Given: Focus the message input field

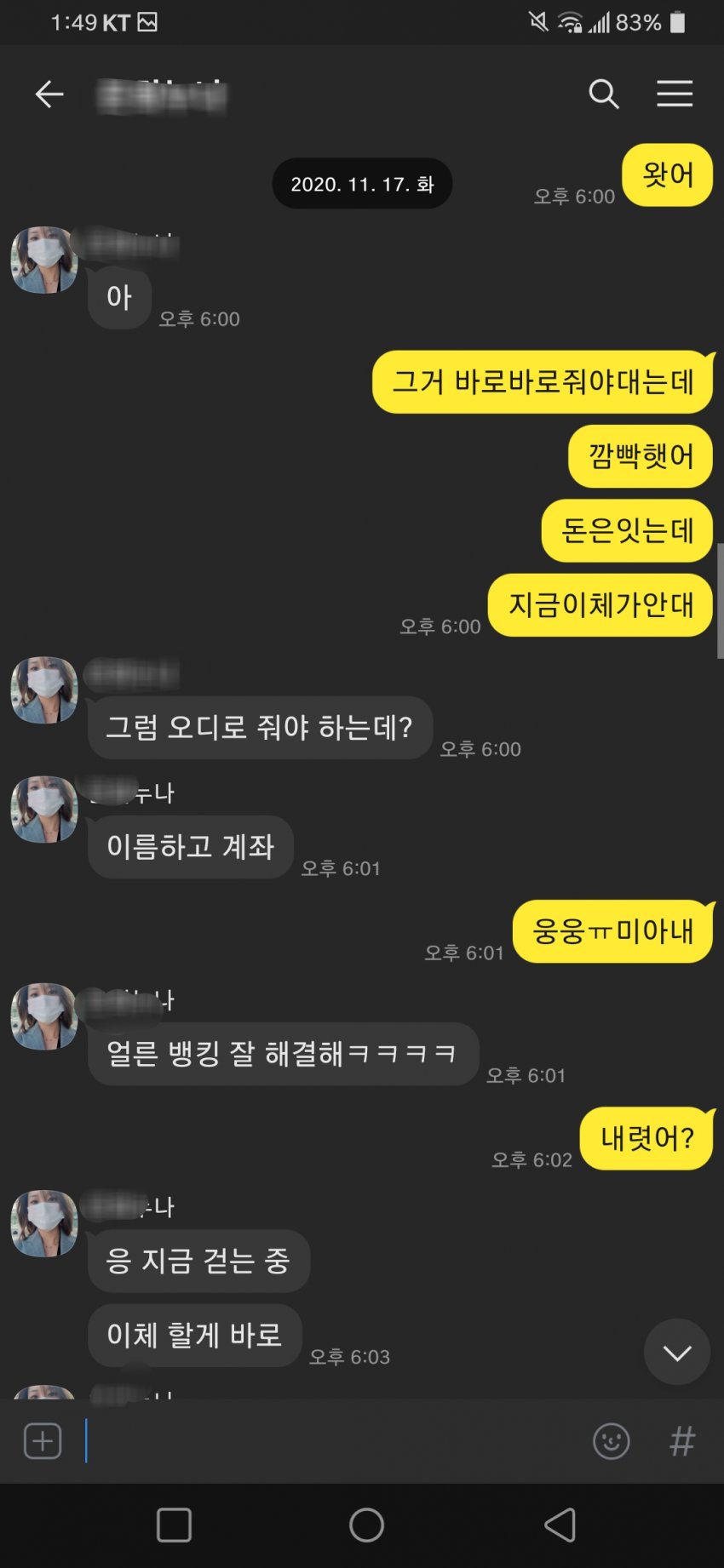Looking at the screenshot, I should pos(332,1441).
